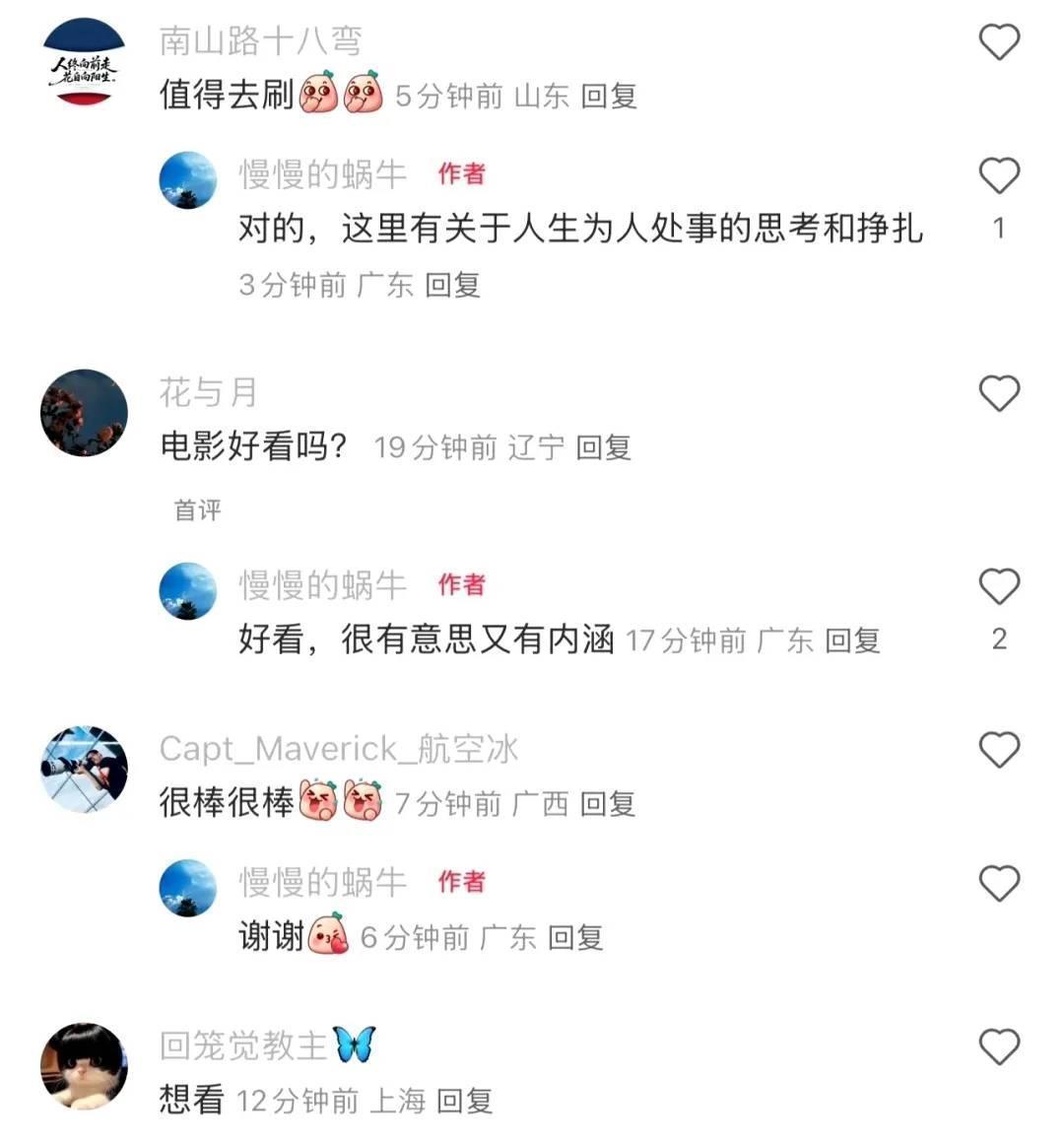The image size is (1064, 1145).
Task: Reply to the author's 谢谢 comment
Action: [x=575, y=937]
